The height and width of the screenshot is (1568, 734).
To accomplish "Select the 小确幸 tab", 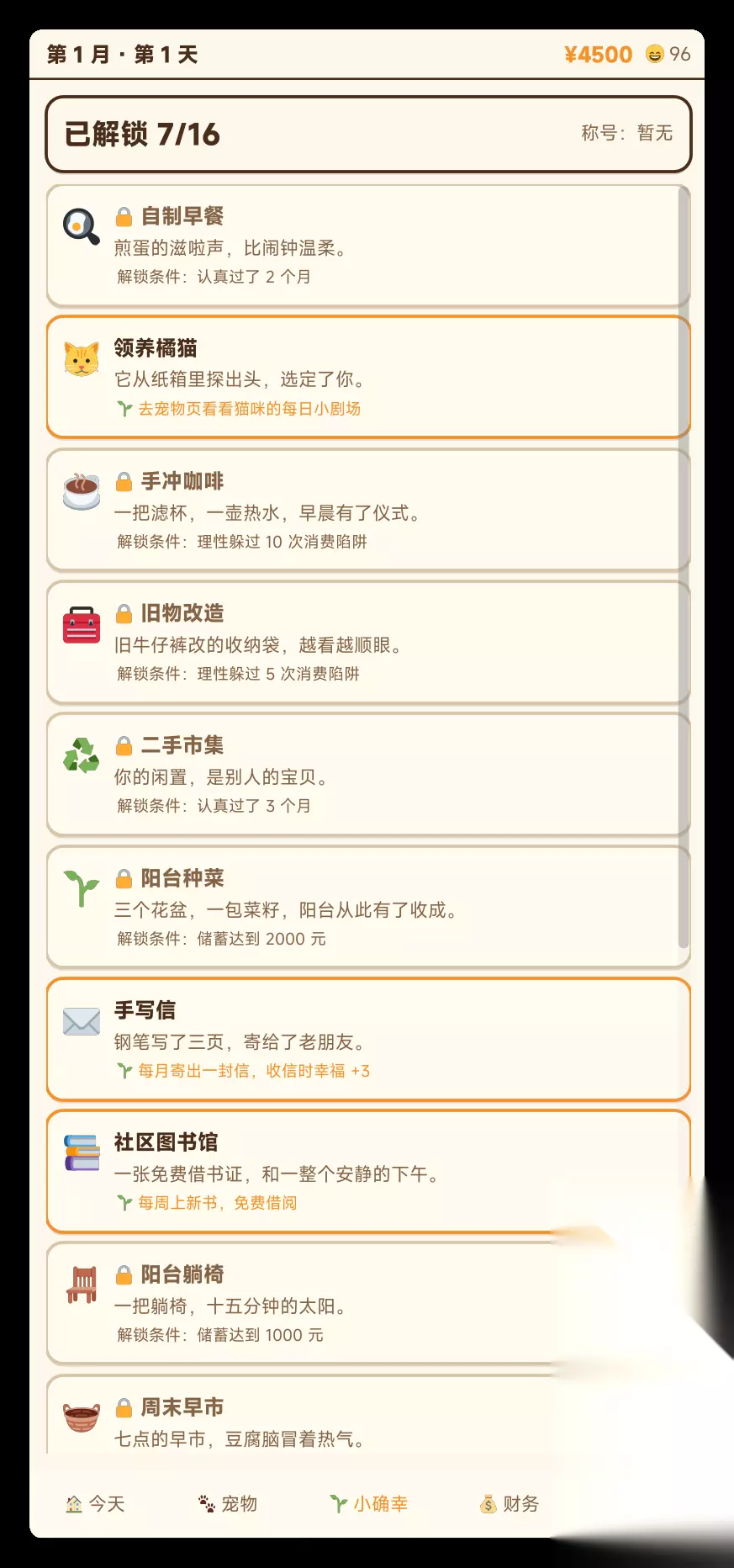I will coord(368,1503).
